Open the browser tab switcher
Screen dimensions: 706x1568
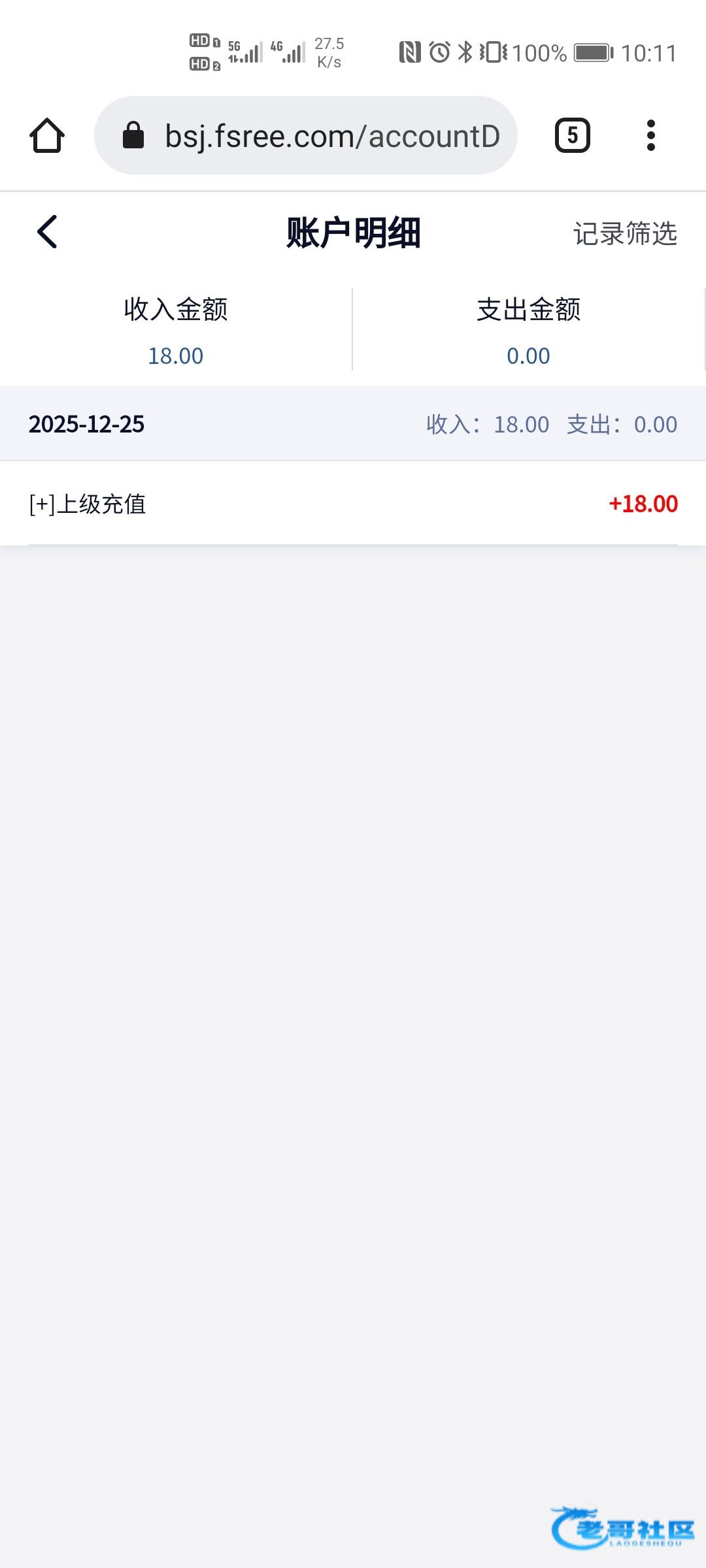[x=573, y=136]
